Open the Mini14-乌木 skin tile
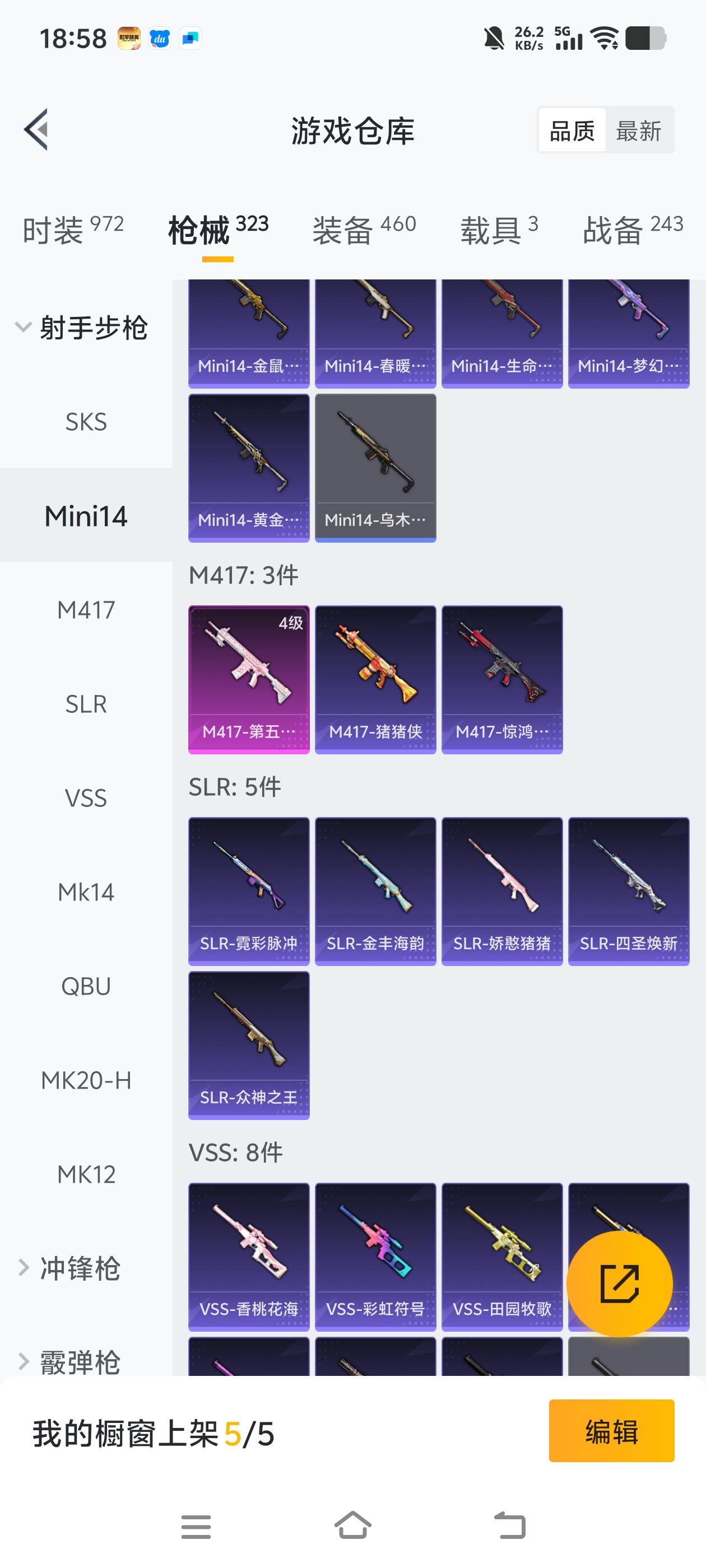The width and height of the screenshot is (706, 1568). [375, 467]
